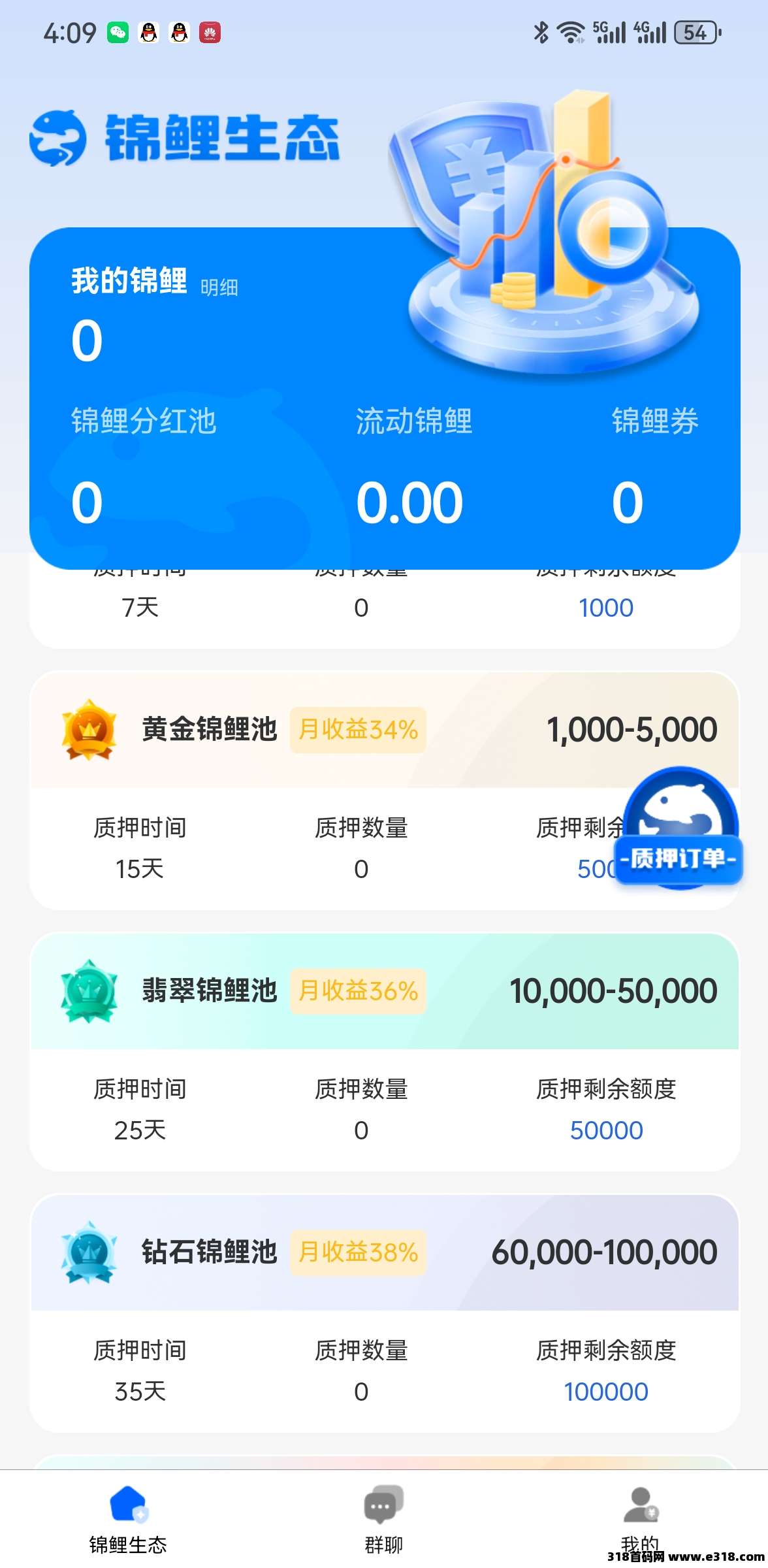Screen dimensions: 768x1568
Task: Click the blue 1000 remaining quota link
Action: (x=606, y=607)
